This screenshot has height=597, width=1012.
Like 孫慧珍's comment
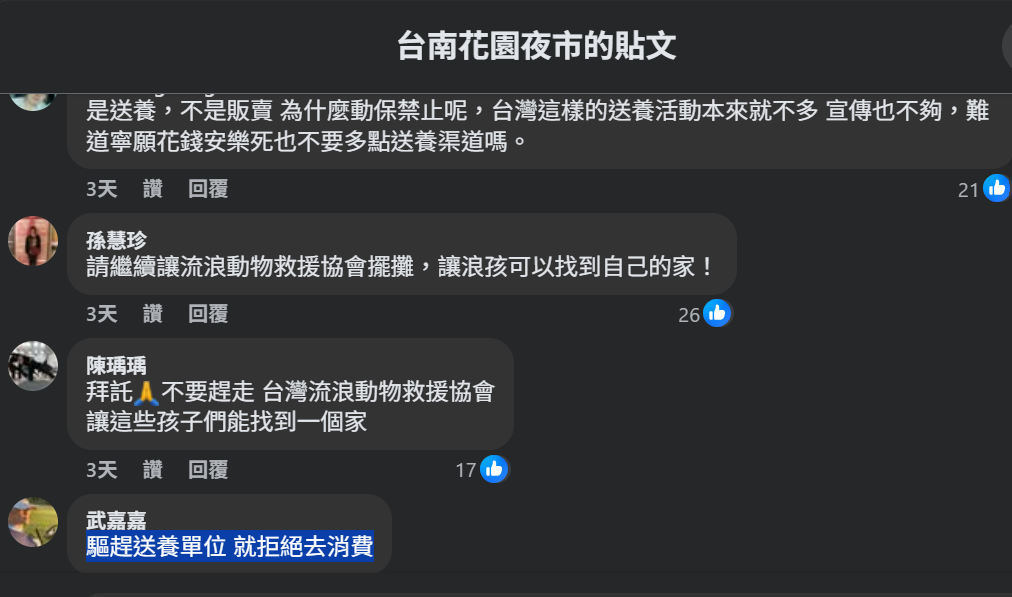pos(152,314)
